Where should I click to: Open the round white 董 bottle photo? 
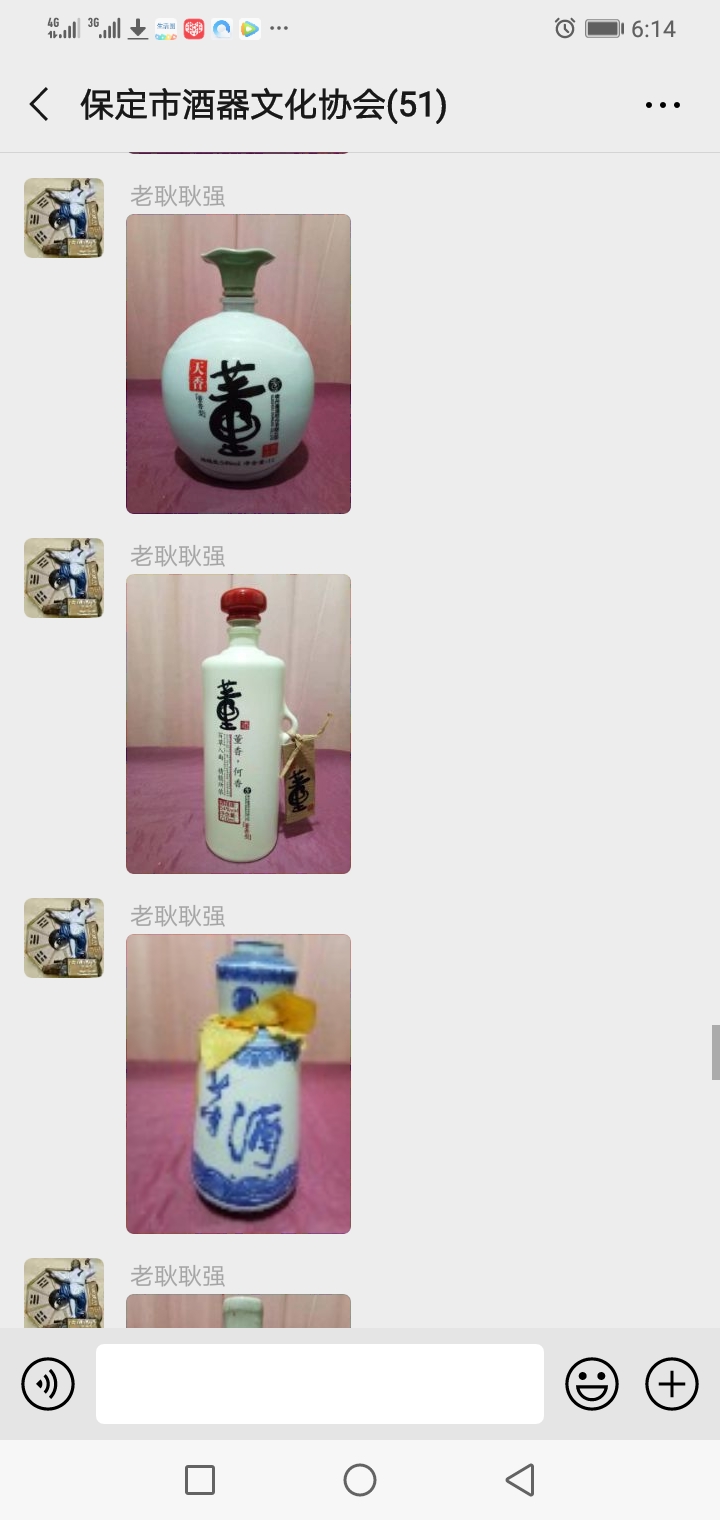pos(238,364)
